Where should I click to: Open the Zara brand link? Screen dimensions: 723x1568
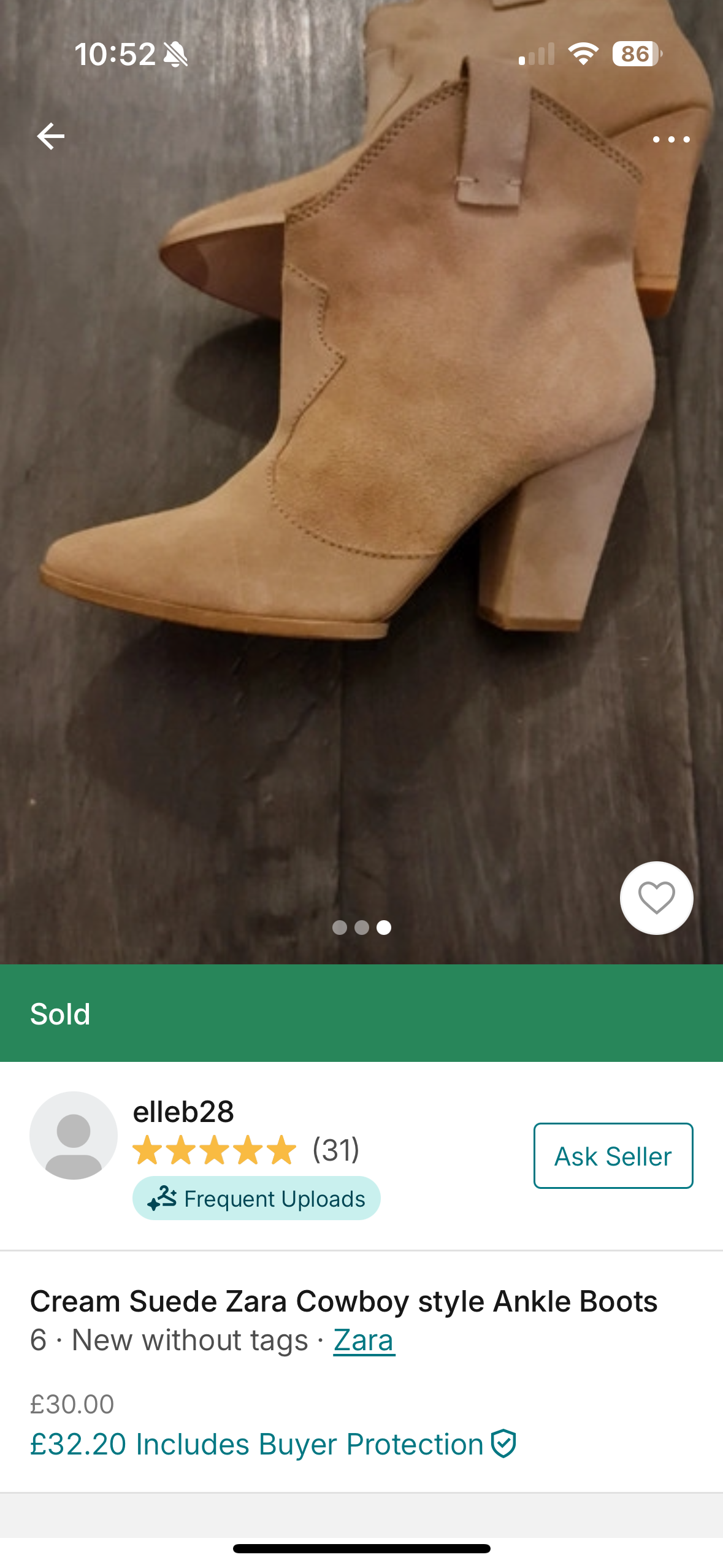(x=364, y=1340)
